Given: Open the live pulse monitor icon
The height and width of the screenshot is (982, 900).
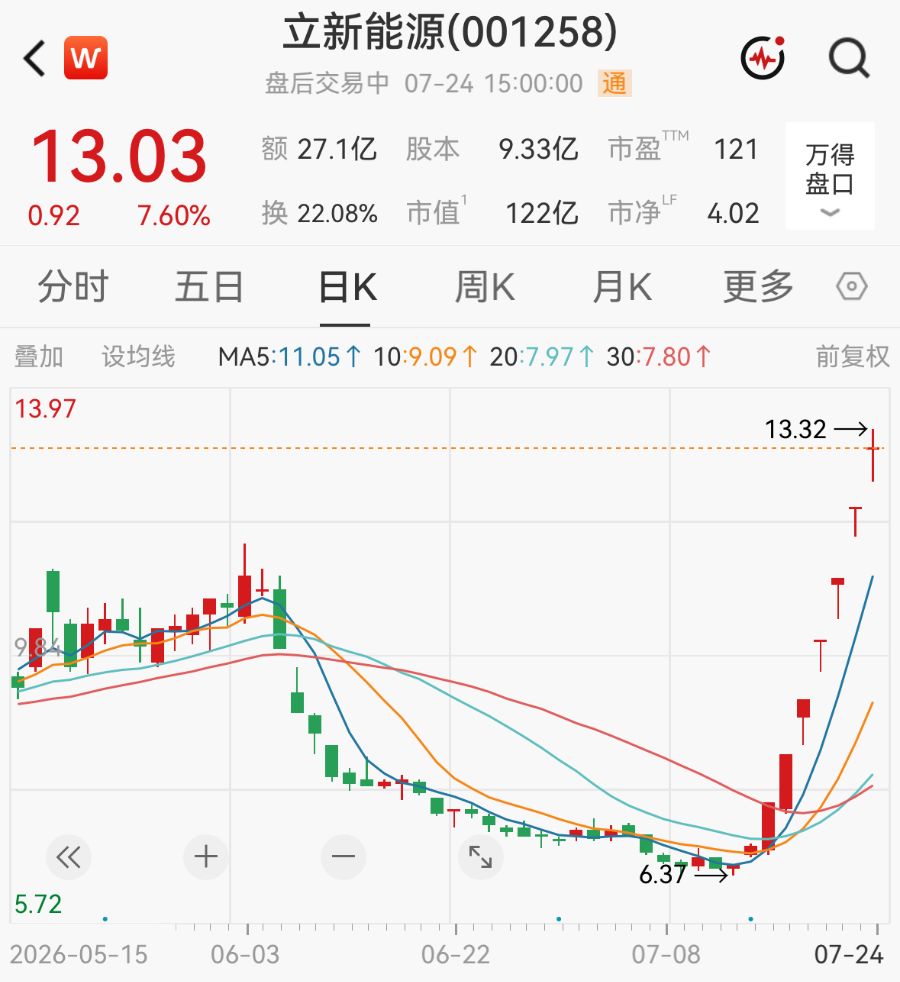Looking at the screenshot, I should pos(763,58).
